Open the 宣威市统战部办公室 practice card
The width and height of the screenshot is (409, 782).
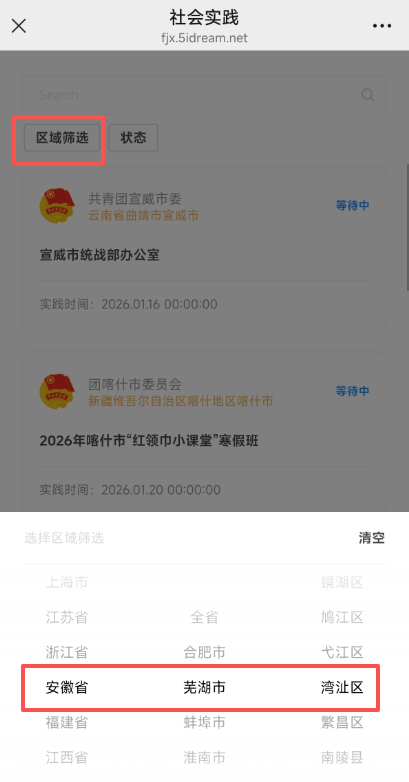click(204, 249)
